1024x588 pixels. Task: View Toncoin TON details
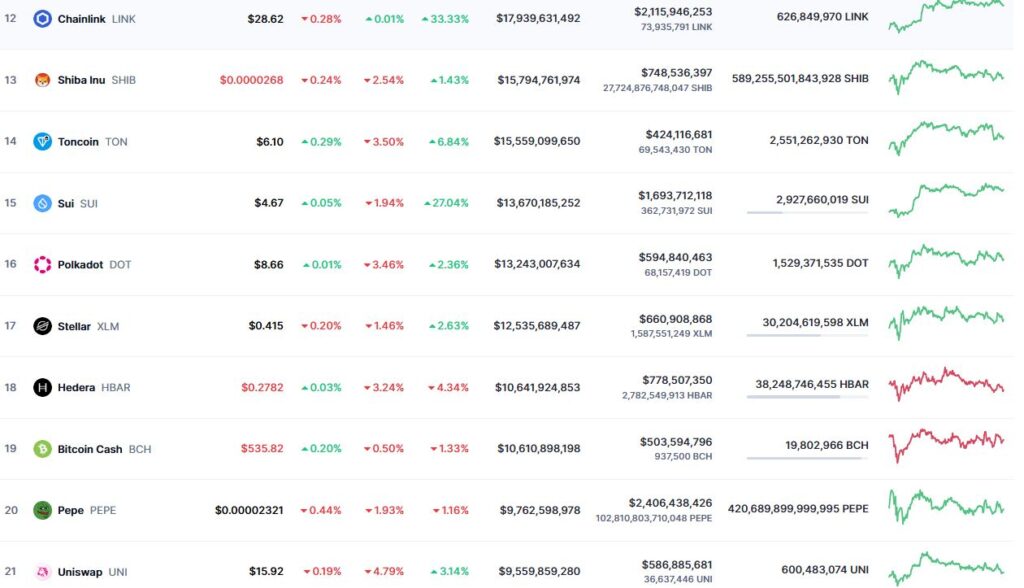[78, 142]
